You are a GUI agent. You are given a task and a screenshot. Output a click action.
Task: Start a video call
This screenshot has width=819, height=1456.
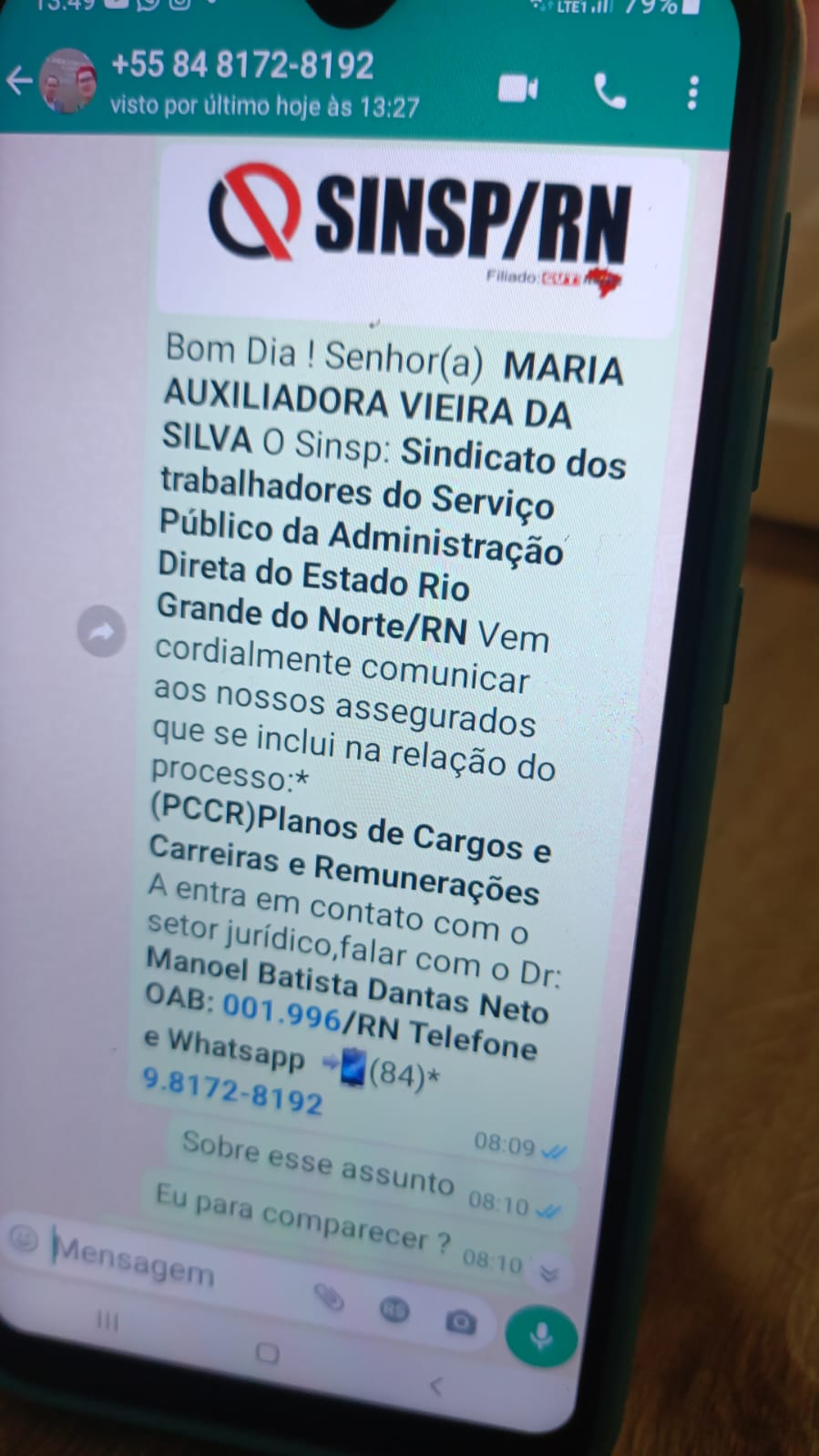pyautogui.click(x=518, y=89)
